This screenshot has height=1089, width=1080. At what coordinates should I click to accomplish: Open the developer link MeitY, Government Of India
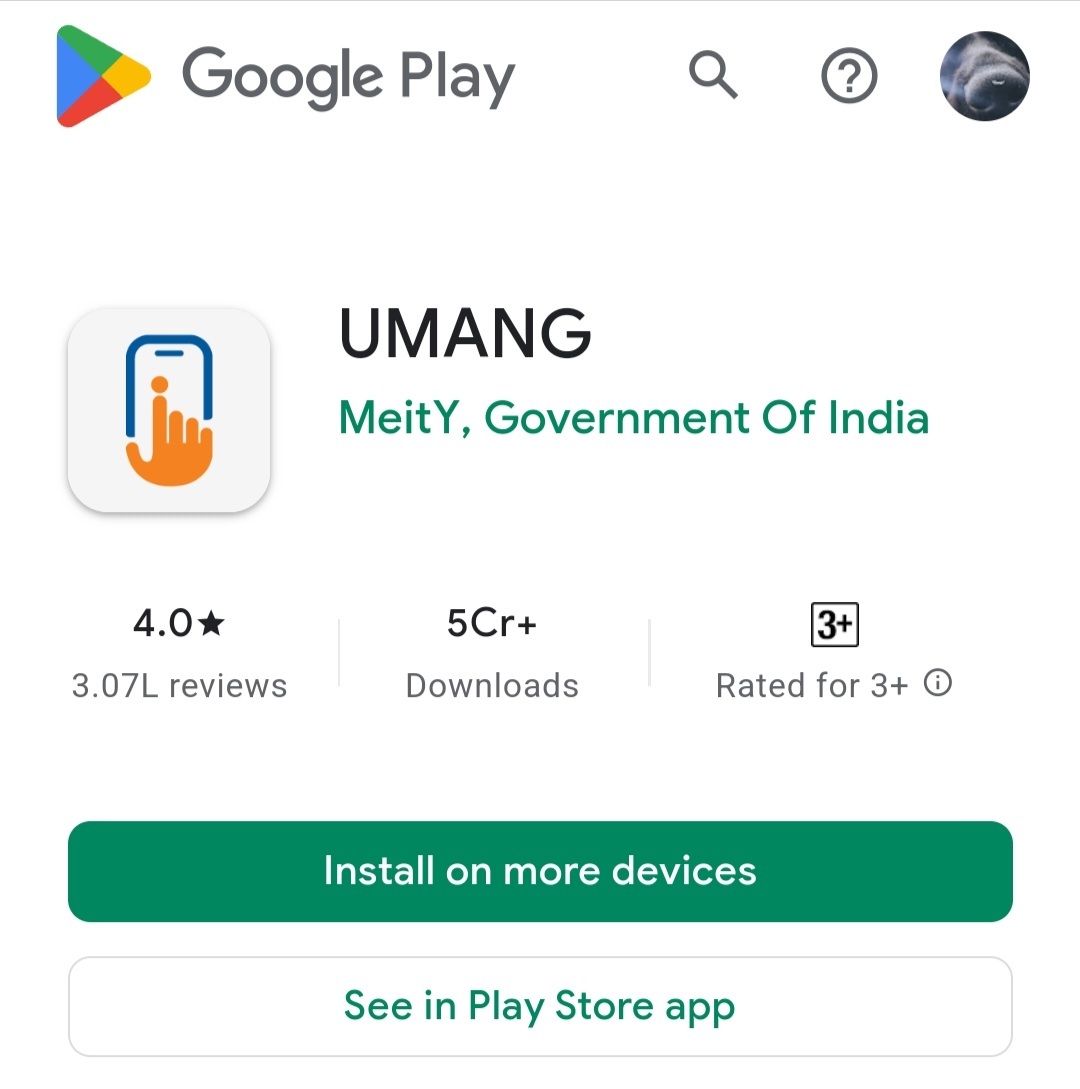[634, 417]
